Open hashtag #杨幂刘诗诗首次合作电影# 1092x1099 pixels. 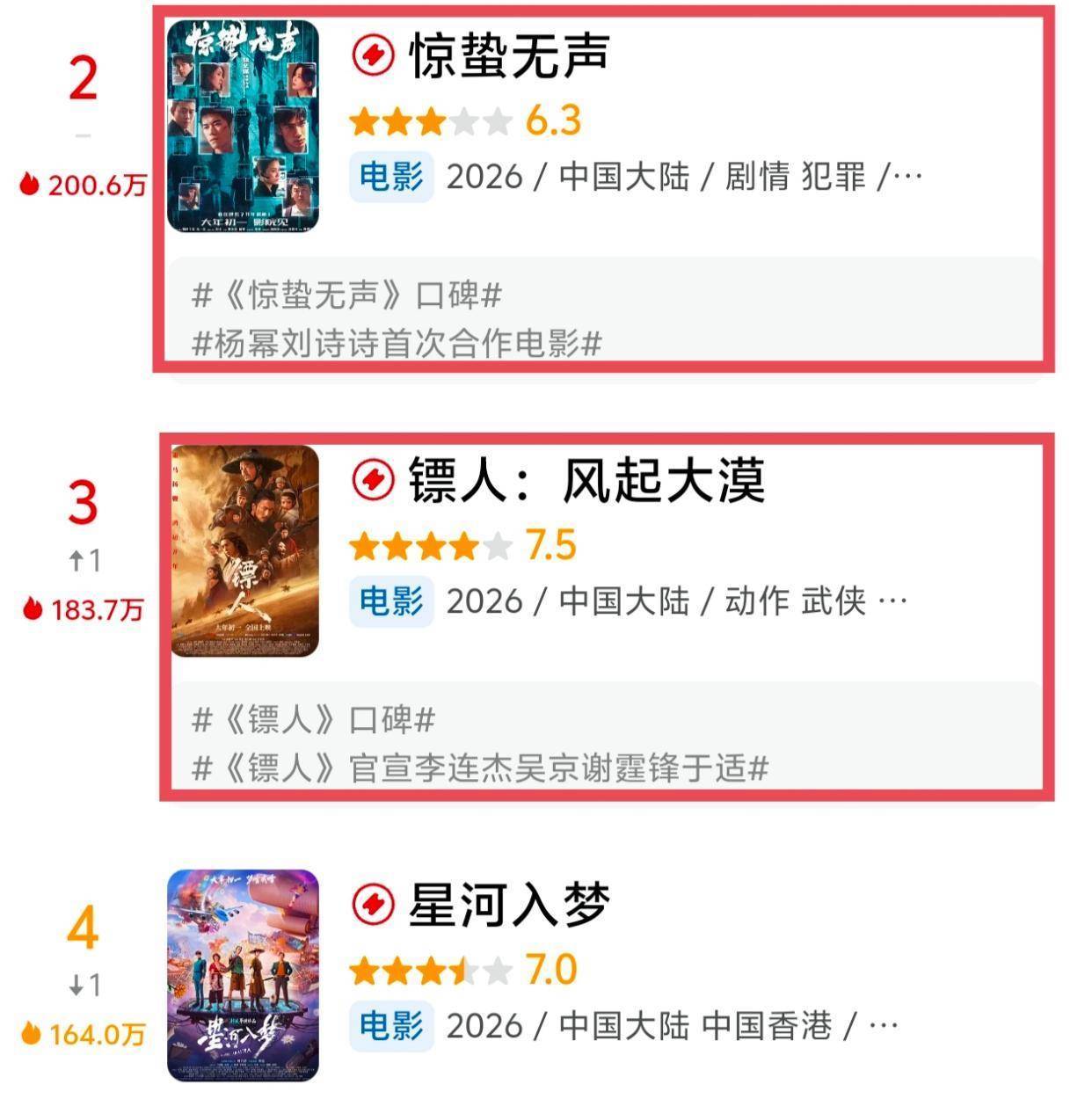coord(397,344)
